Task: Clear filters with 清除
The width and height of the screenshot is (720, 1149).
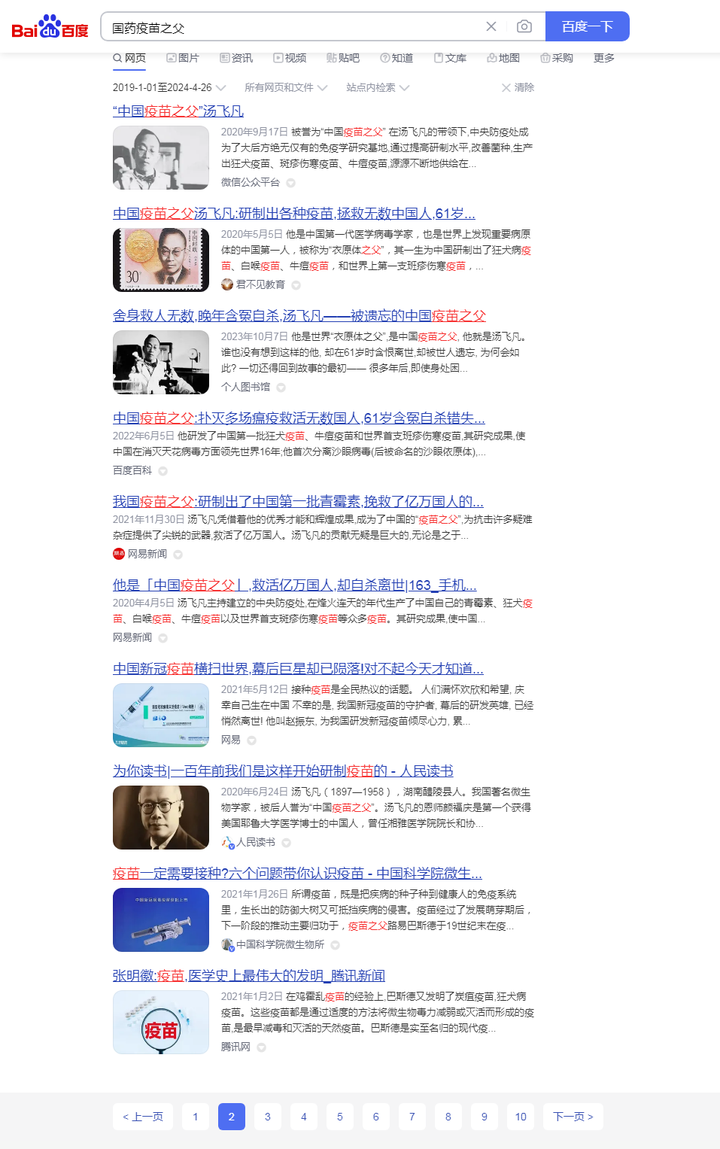Action: [518, 88]
